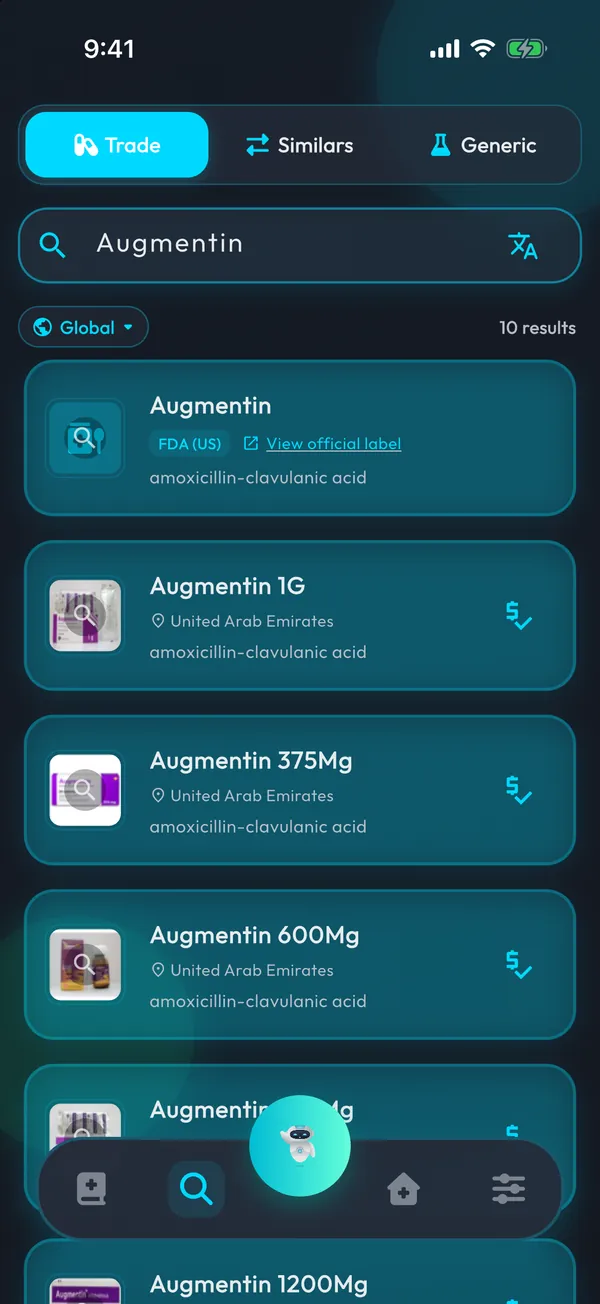Enlarge the Augmentin 375Mg product image
Viewport: 600px width, 1304px height.
point(85,790)
